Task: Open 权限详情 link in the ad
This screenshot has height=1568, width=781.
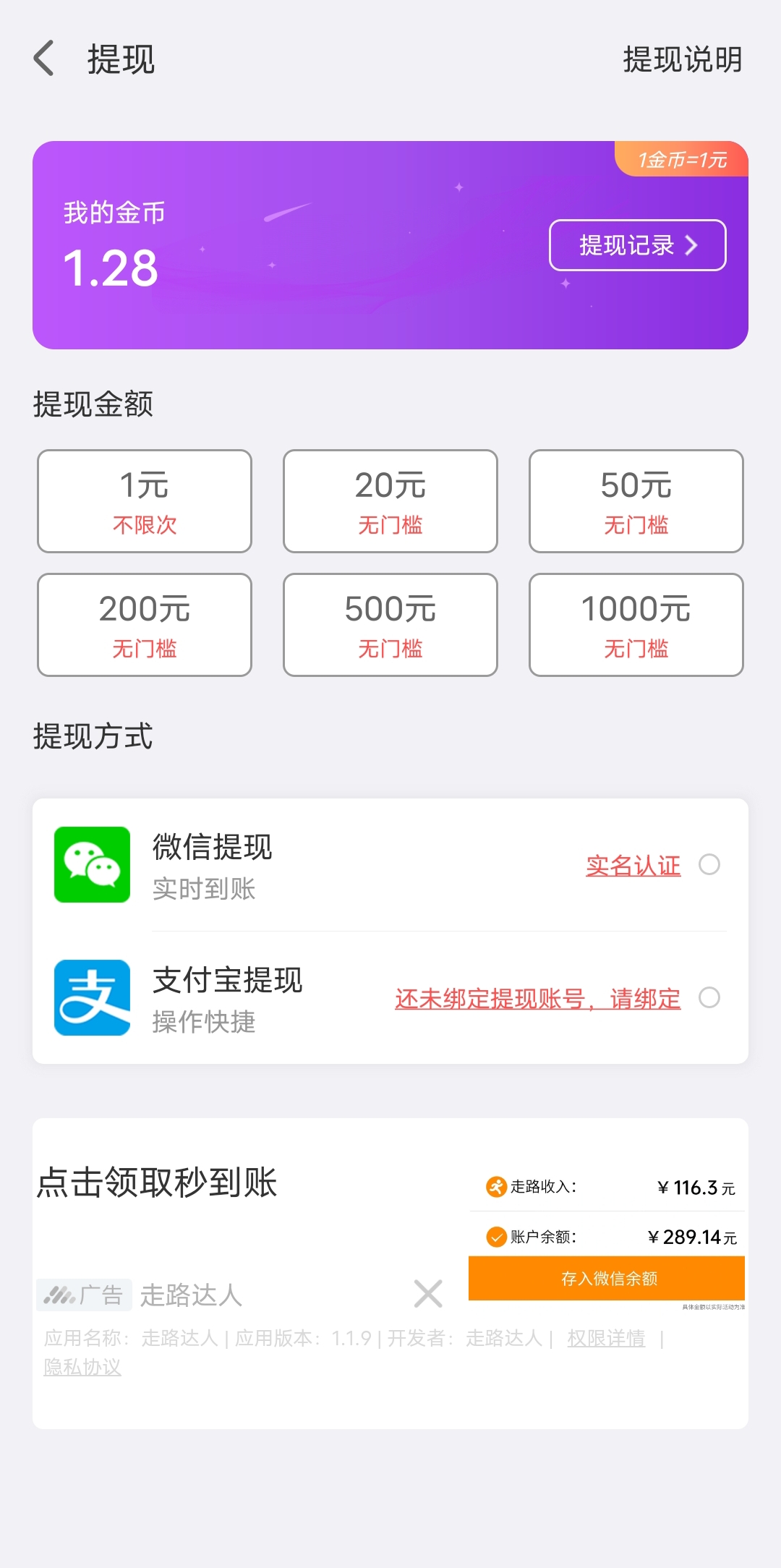Action: (x=606, y=1338)
